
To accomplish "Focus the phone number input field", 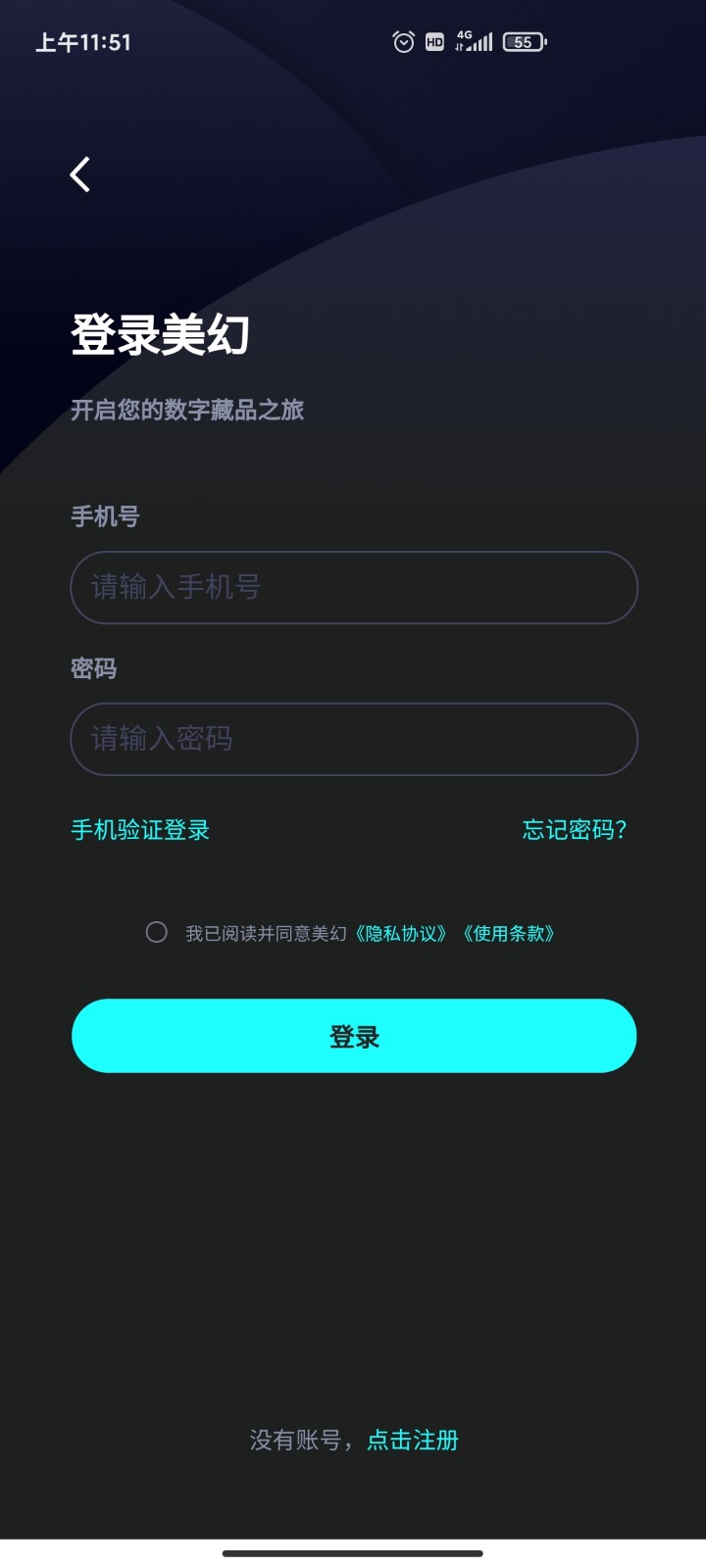I will (354, 587).
